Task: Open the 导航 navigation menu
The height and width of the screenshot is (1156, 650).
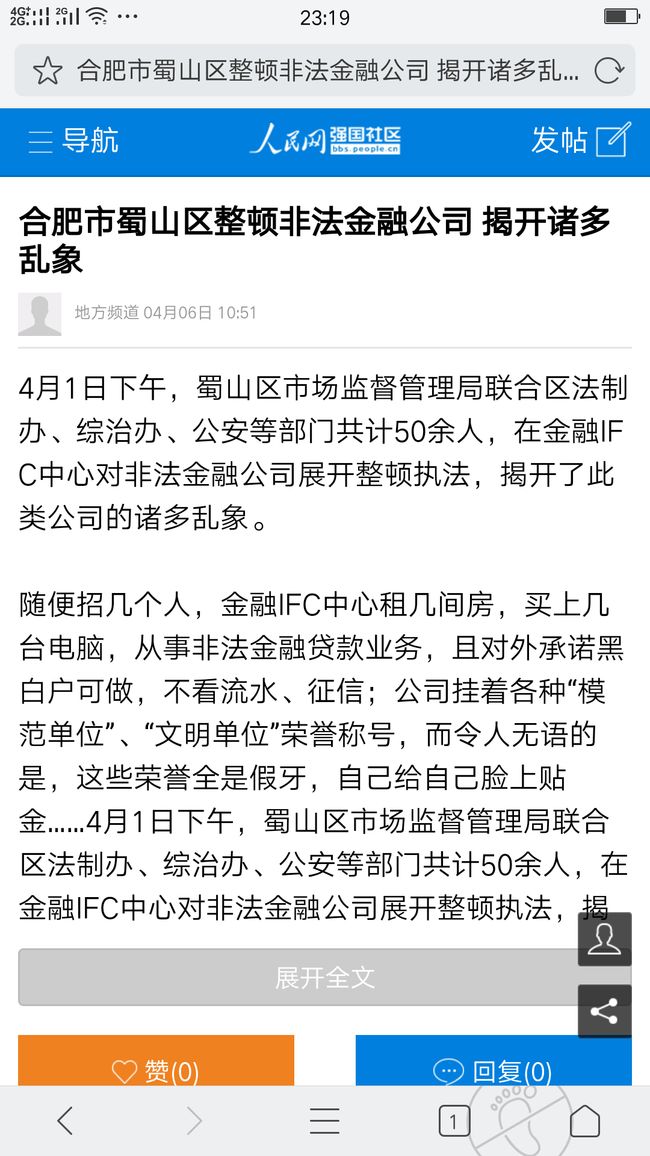Action: [x=73, y=140]
